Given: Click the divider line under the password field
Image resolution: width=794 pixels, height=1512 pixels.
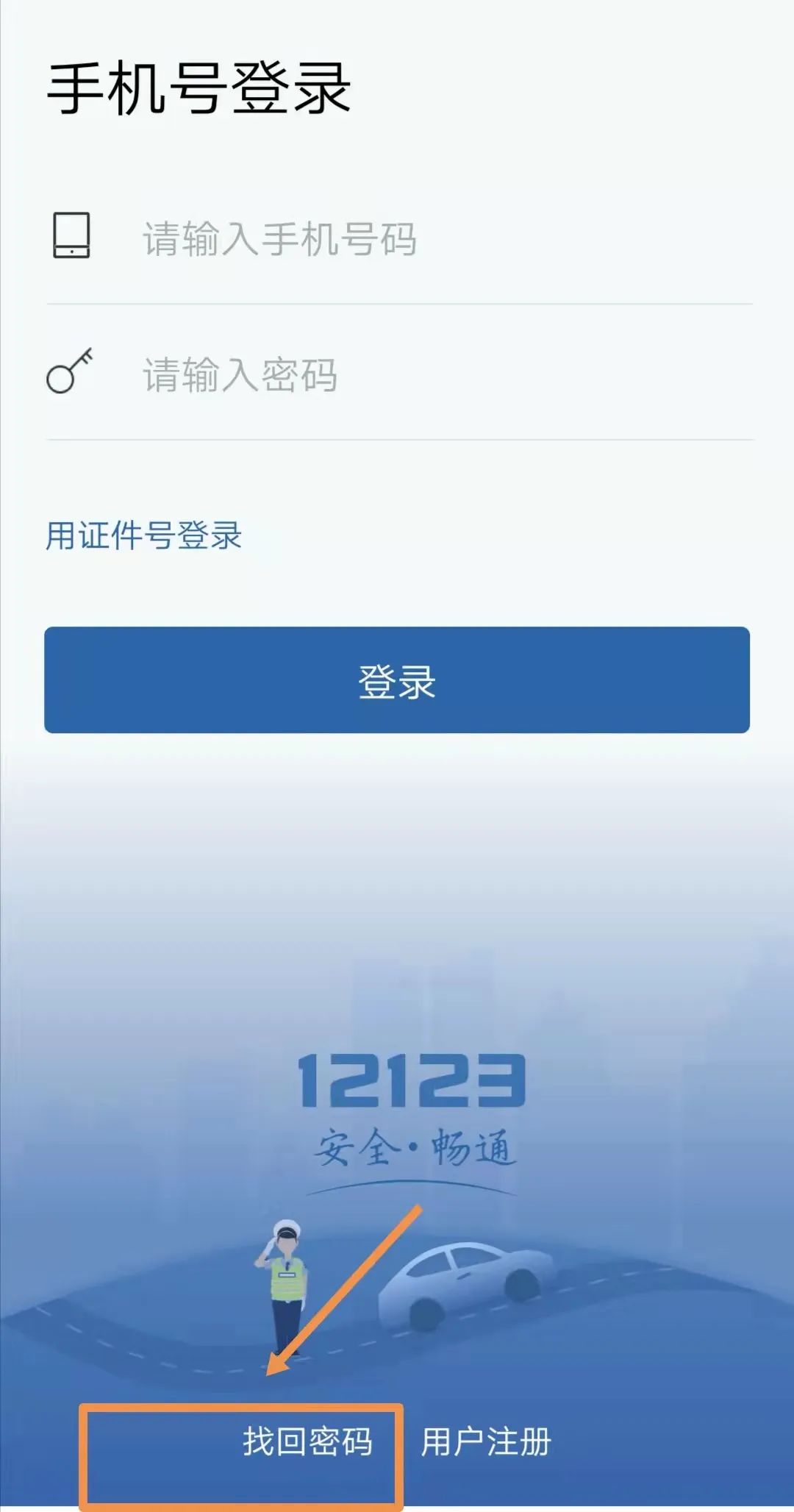Looking at the screenshot, I should (397, 438).
